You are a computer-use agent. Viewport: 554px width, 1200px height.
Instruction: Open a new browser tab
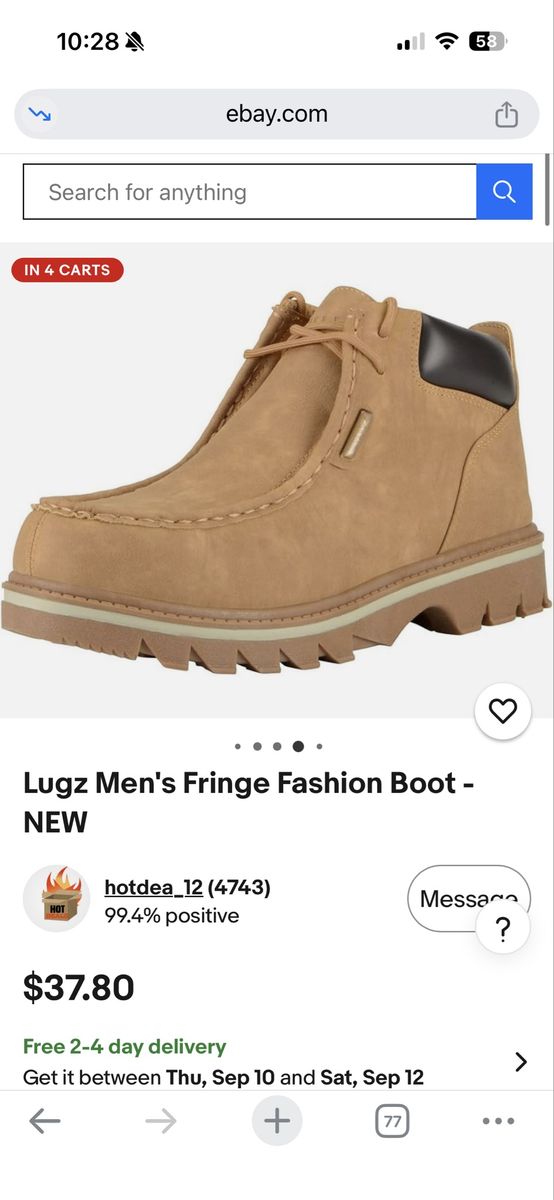tap(277, 1121)
